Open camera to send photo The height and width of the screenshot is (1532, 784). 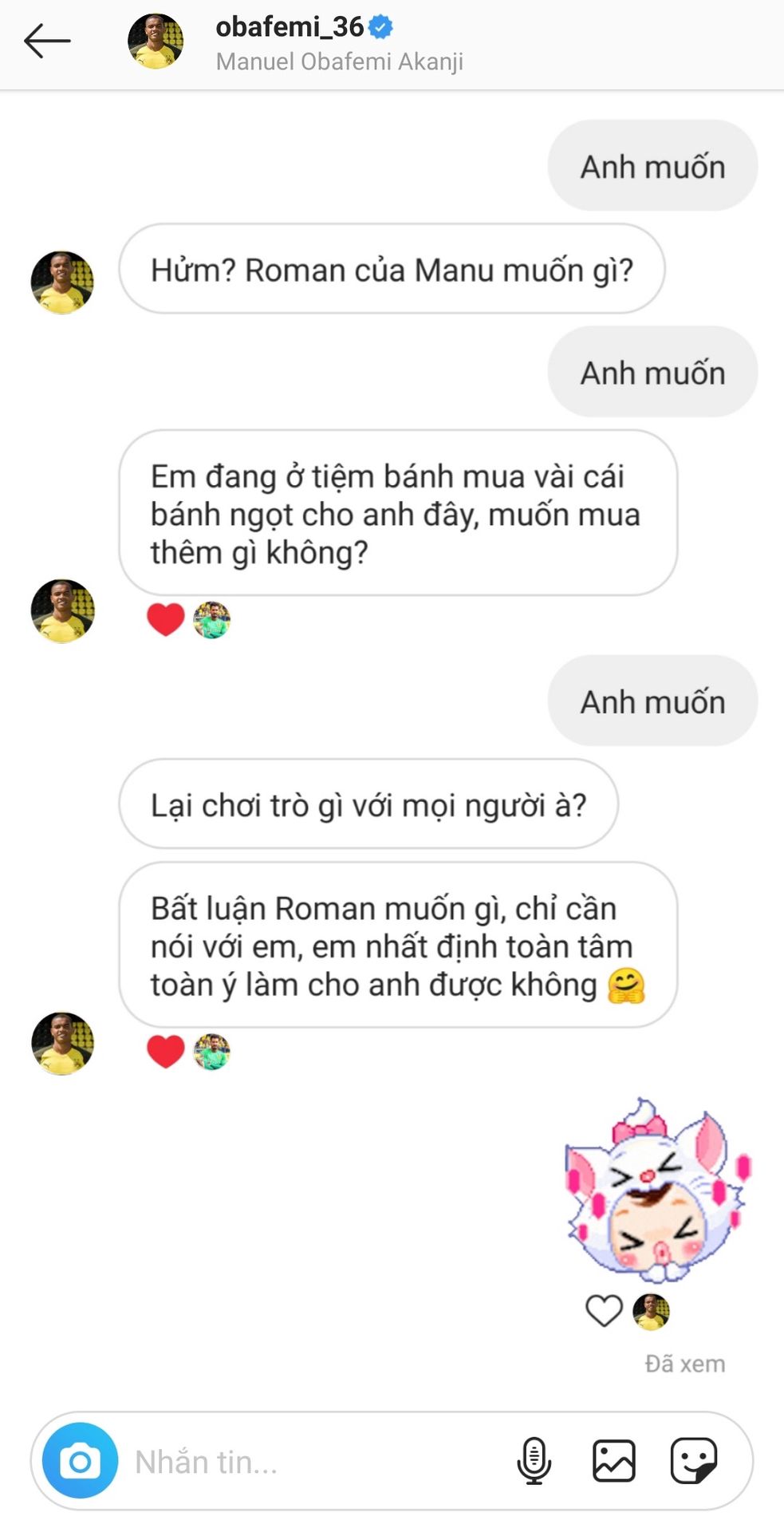(x=80, y=1461)
